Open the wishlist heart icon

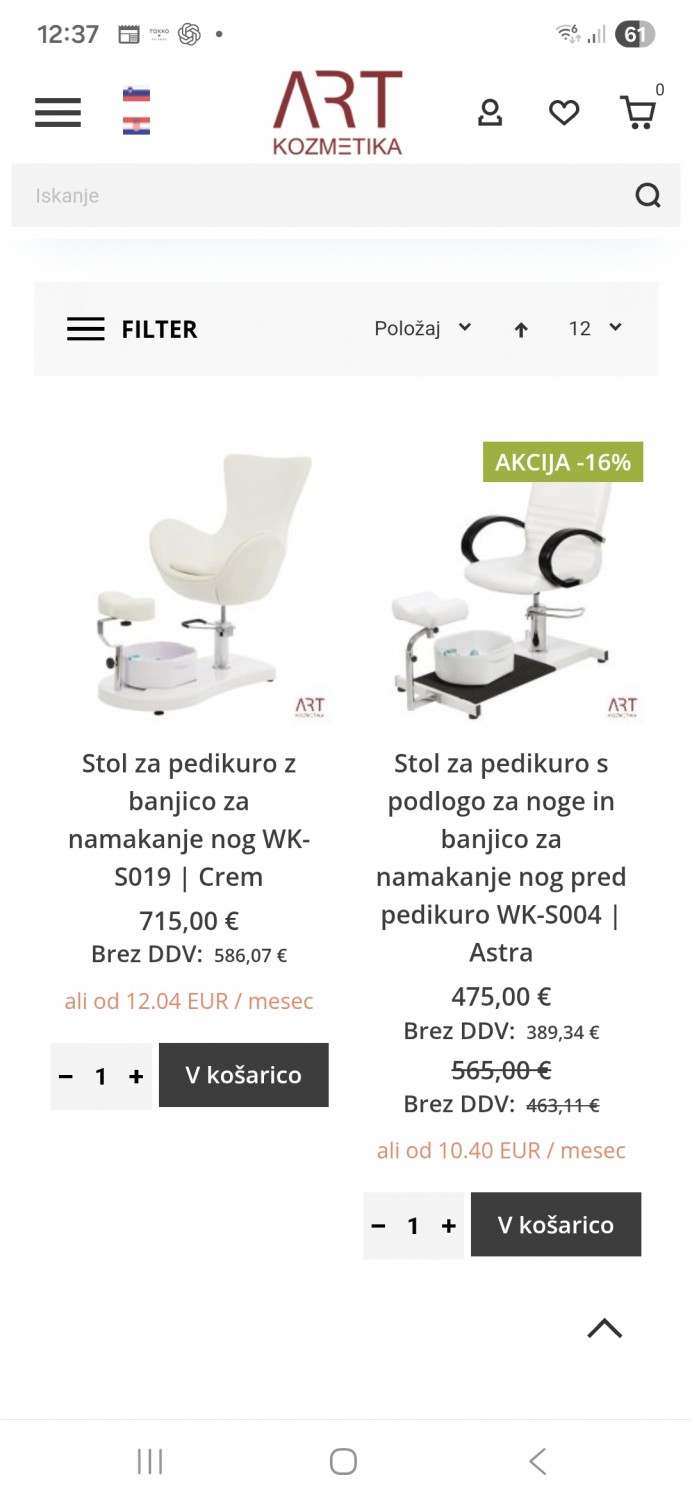pyautogui.click(x=564, y=112)
